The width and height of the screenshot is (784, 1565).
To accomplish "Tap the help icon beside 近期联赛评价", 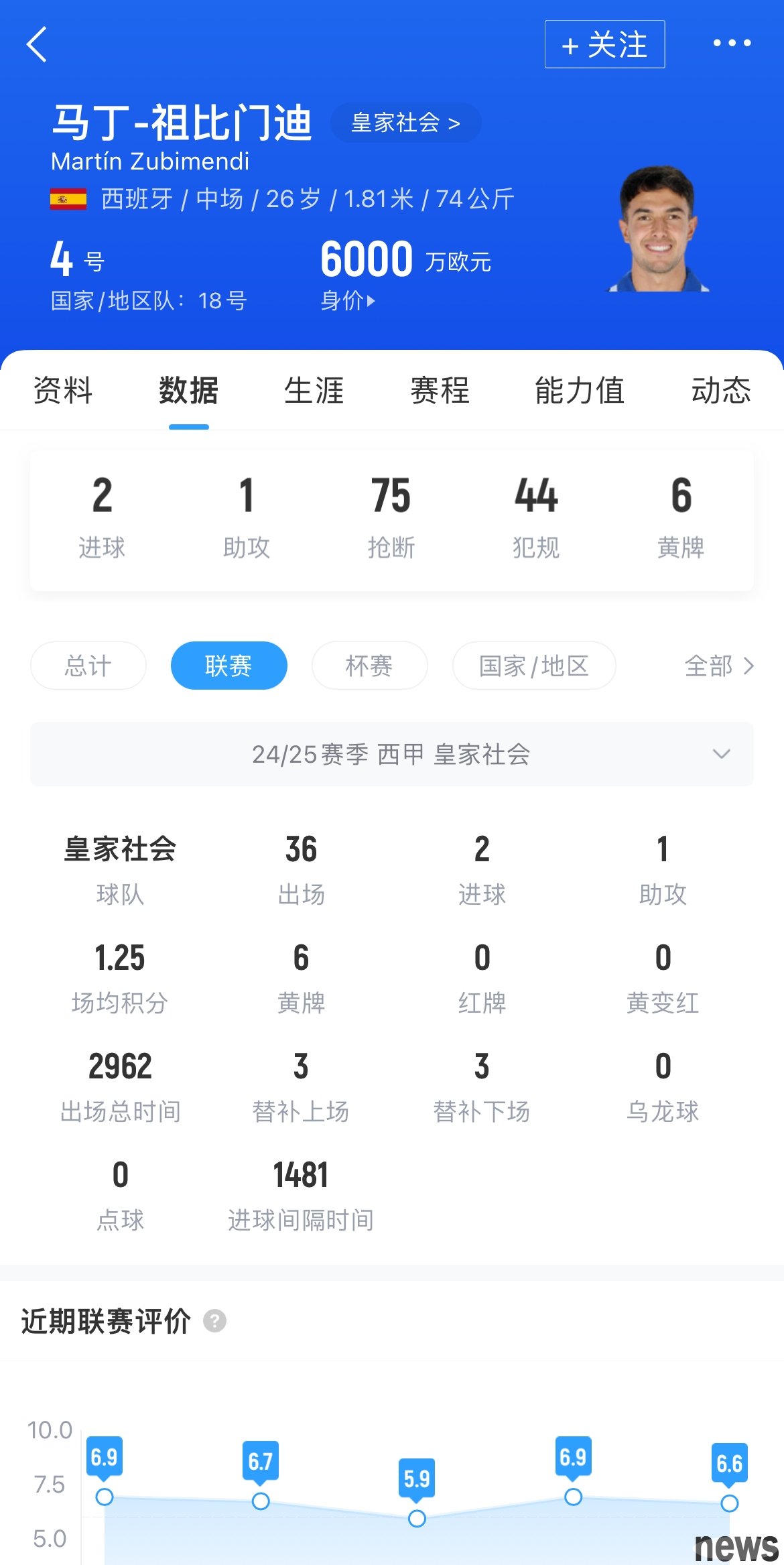I will [214, 1321].
